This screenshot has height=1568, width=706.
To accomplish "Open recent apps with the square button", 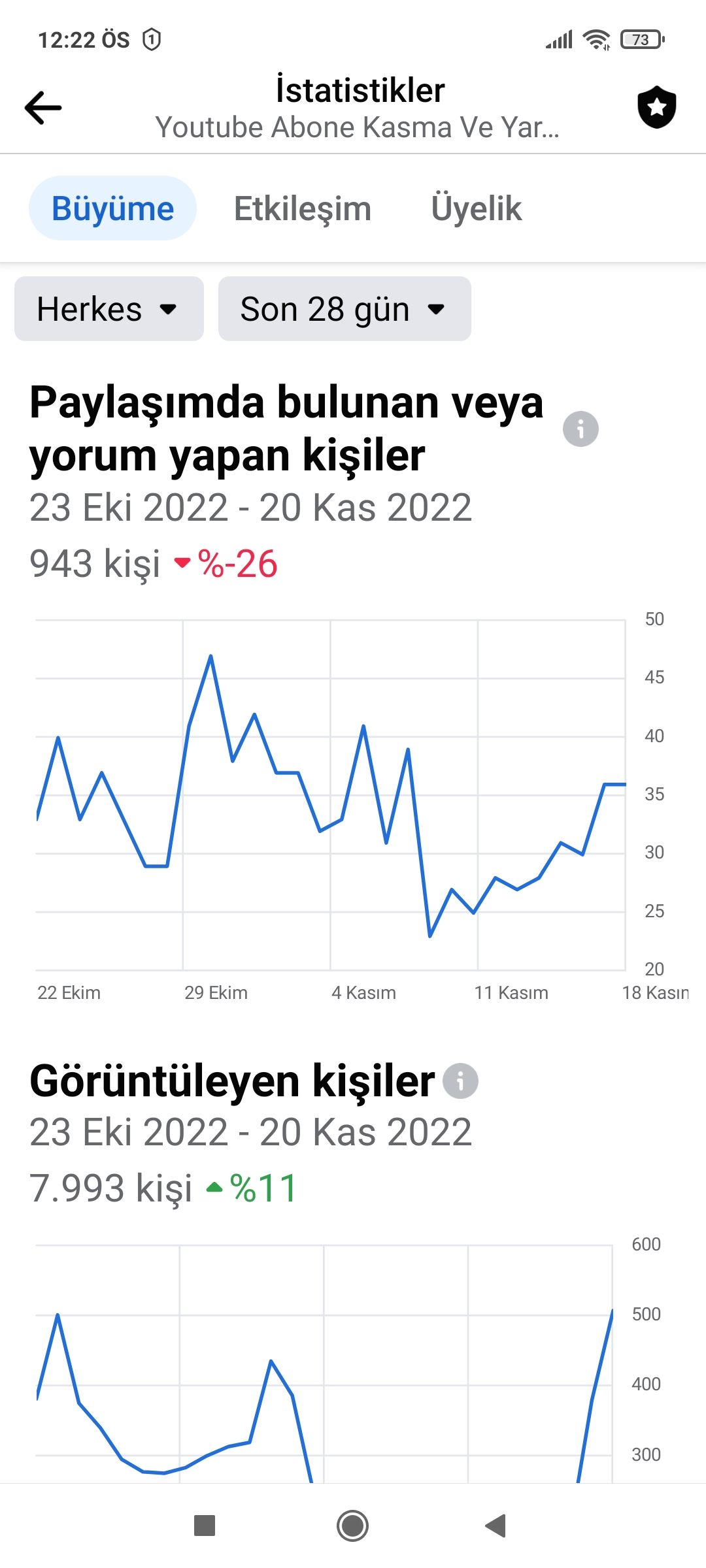I will [x=205, y=1526].
